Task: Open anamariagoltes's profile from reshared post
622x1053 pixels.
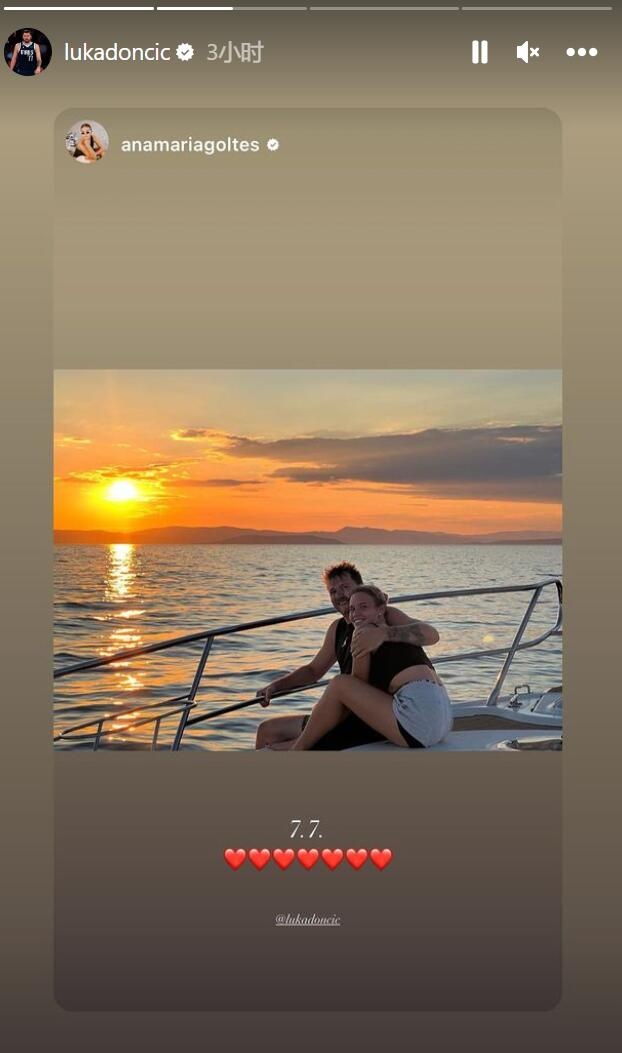Action: (x=189, y=145)
